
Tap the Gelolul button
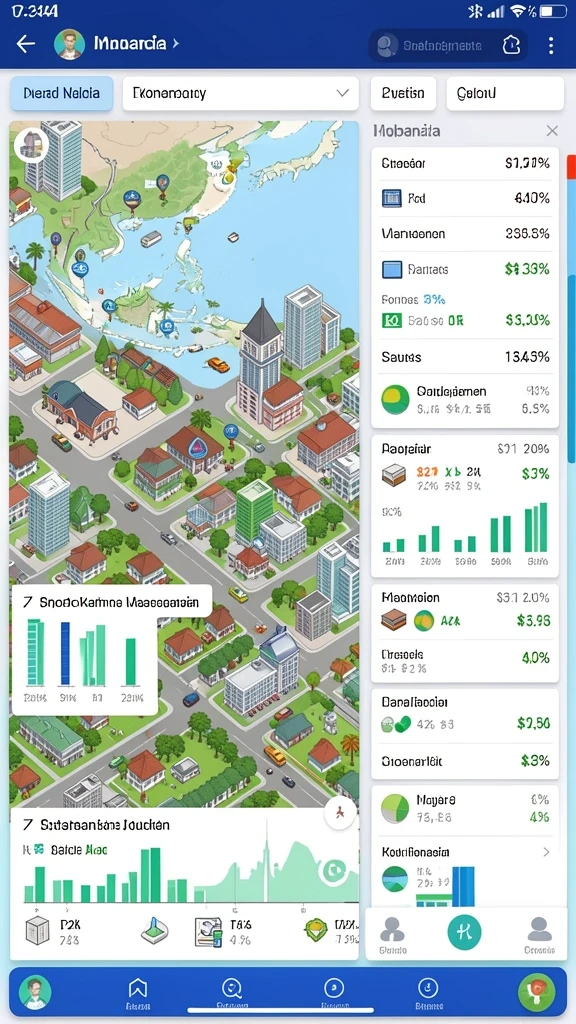point(505,93)
